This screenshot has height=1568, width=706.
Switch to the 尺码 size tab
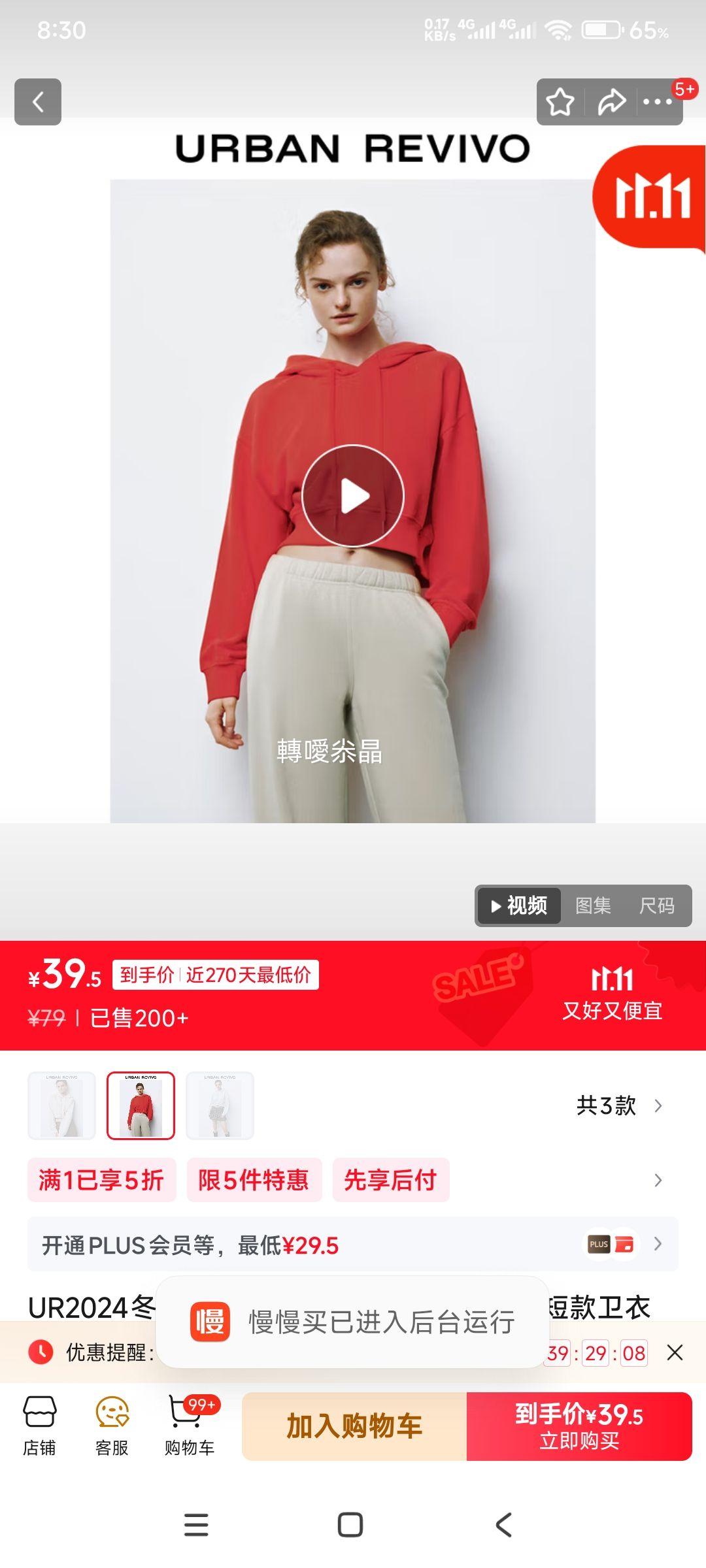tap(656, 906)
